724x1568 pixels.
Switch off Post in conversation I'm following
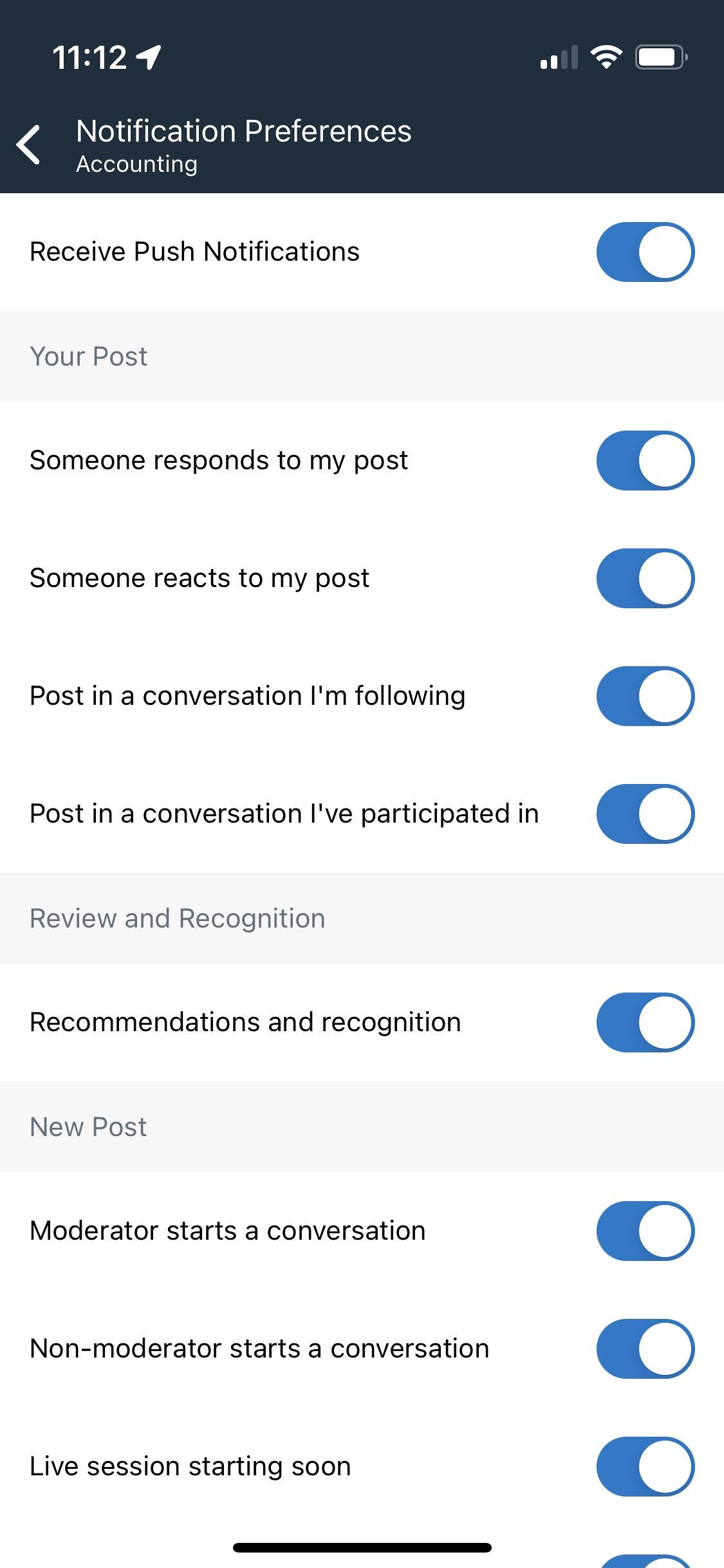(x=645, y=696)
